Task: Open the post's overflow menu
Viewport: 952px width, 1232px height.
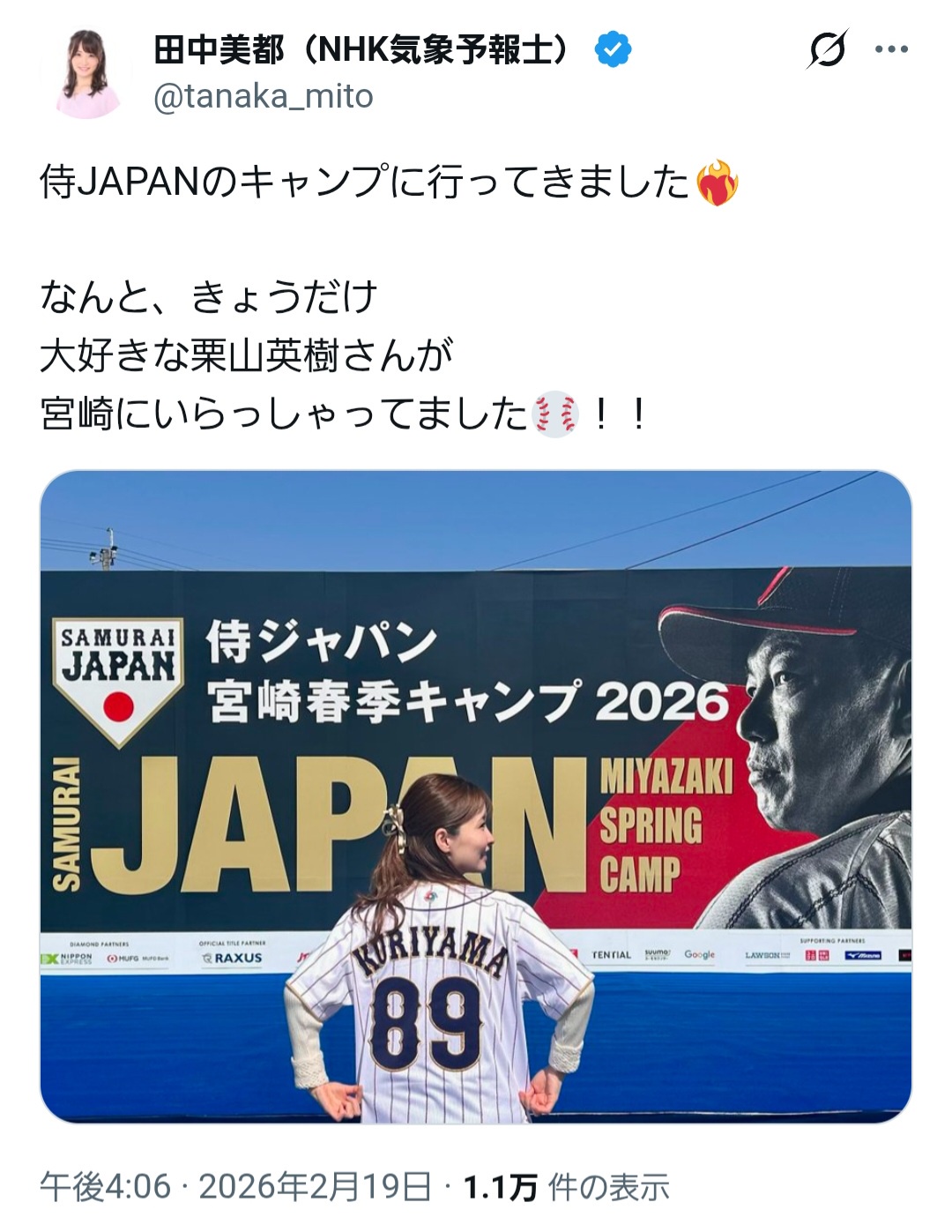Action: (890, 50)
